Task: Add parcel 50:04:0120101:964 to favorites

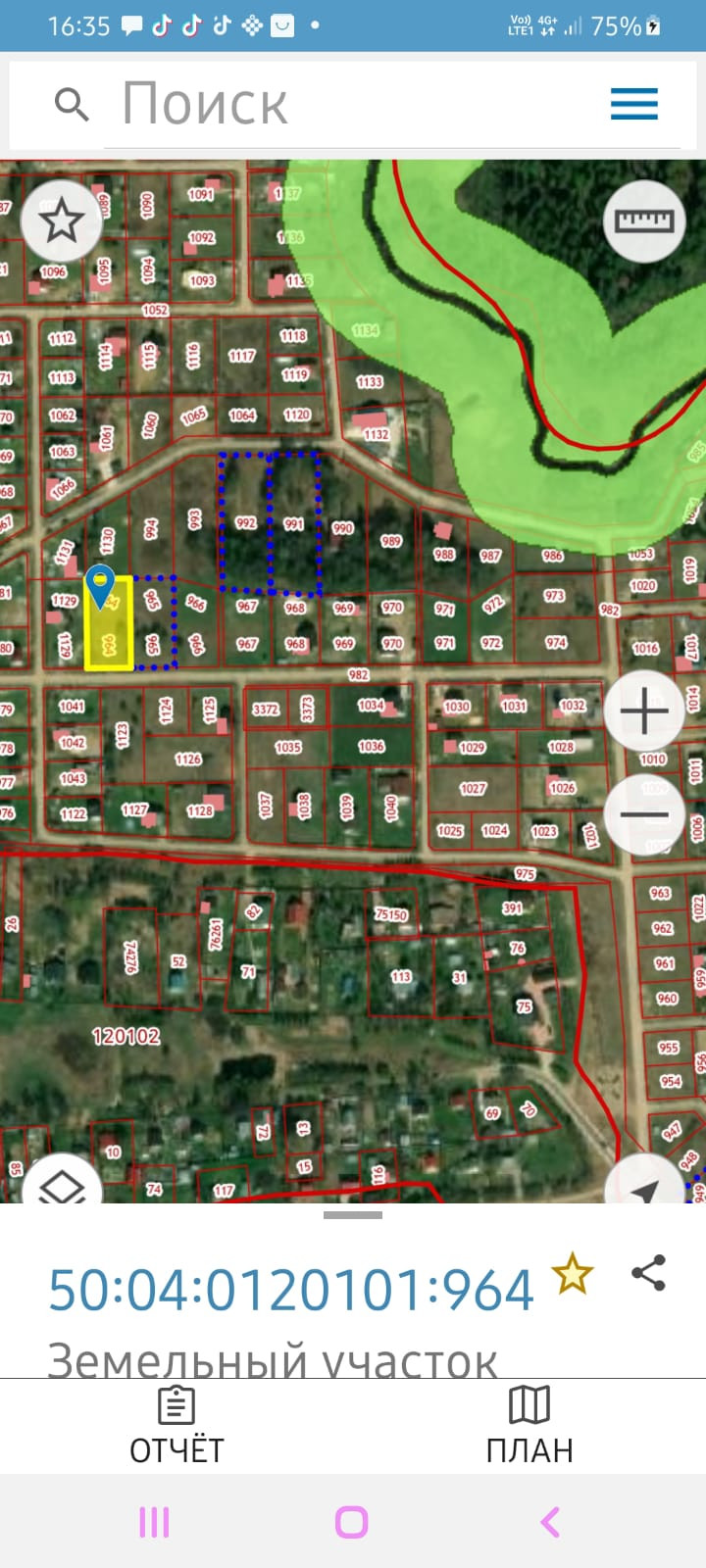Action: coord(573,1273)
